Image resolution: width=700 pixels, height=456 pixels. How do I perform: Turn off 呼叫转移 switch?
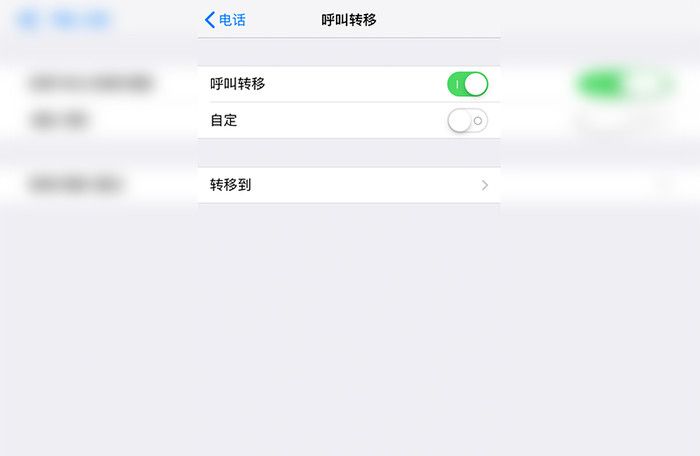pyautogui.click(x=467, y=84)
